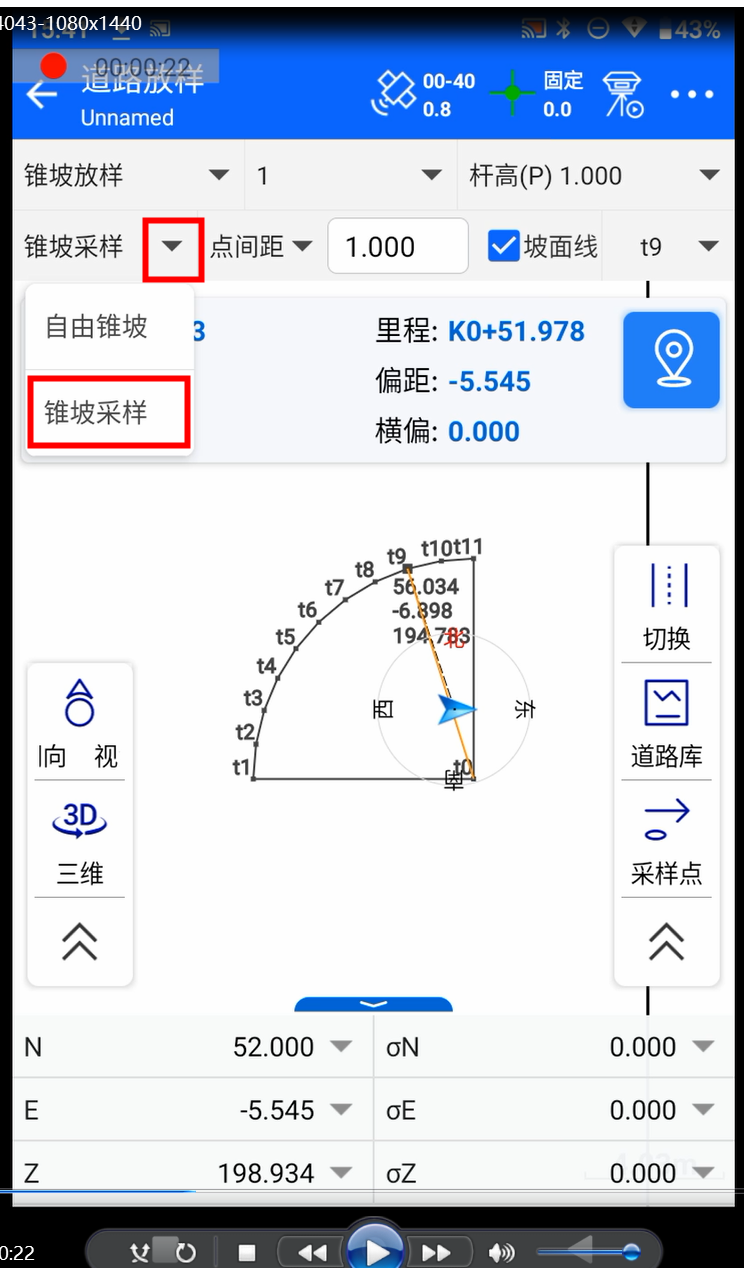
Task: Tap the 采样点 sample point button
Action: 666,841
